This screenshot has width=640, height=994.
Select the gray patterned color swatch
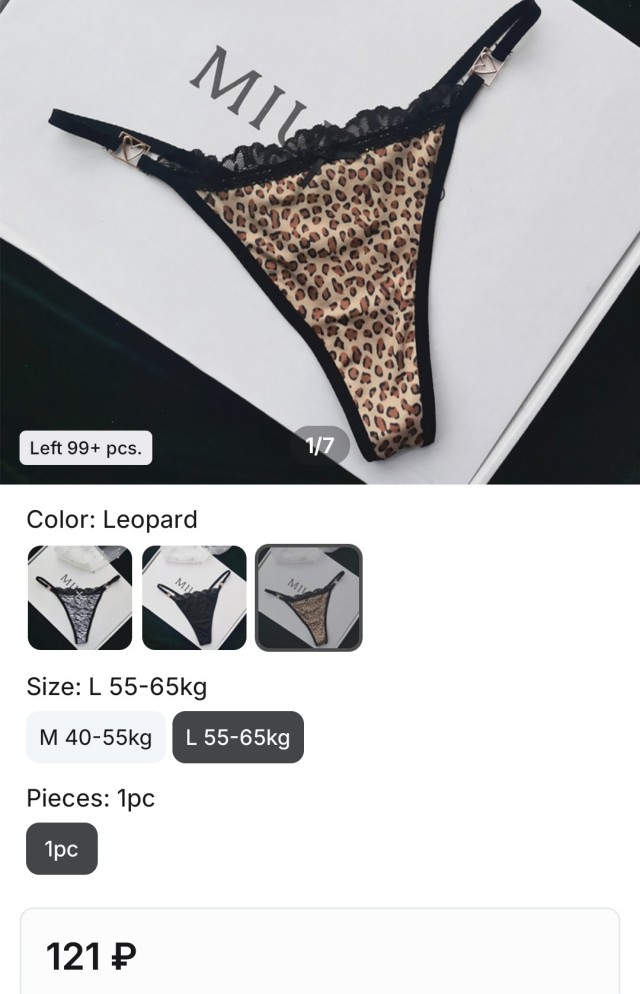pos(80,598)
